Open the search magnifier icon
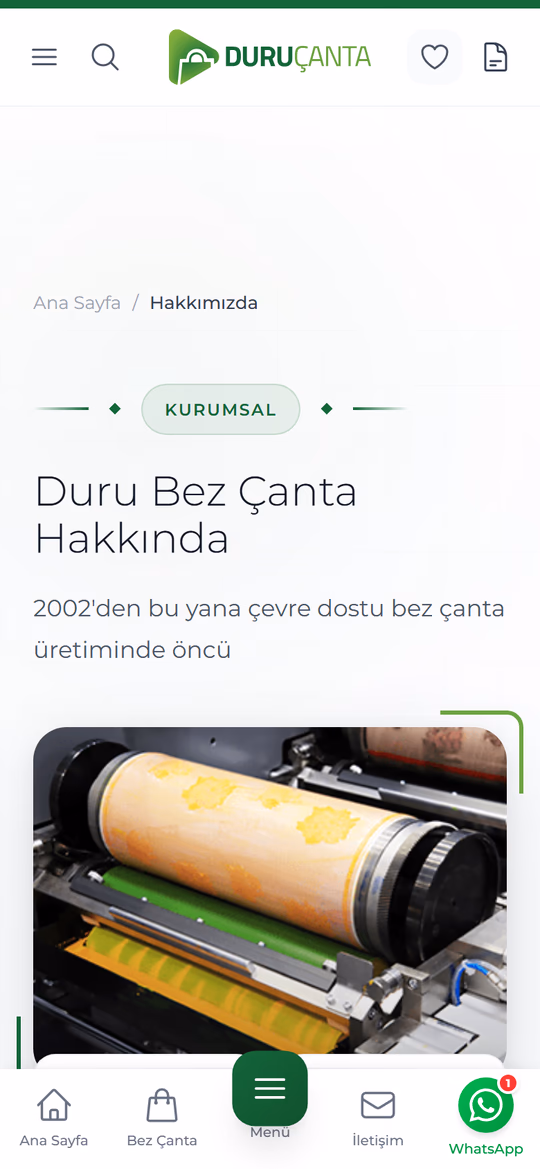540x1169 pixels. (105, 57)
